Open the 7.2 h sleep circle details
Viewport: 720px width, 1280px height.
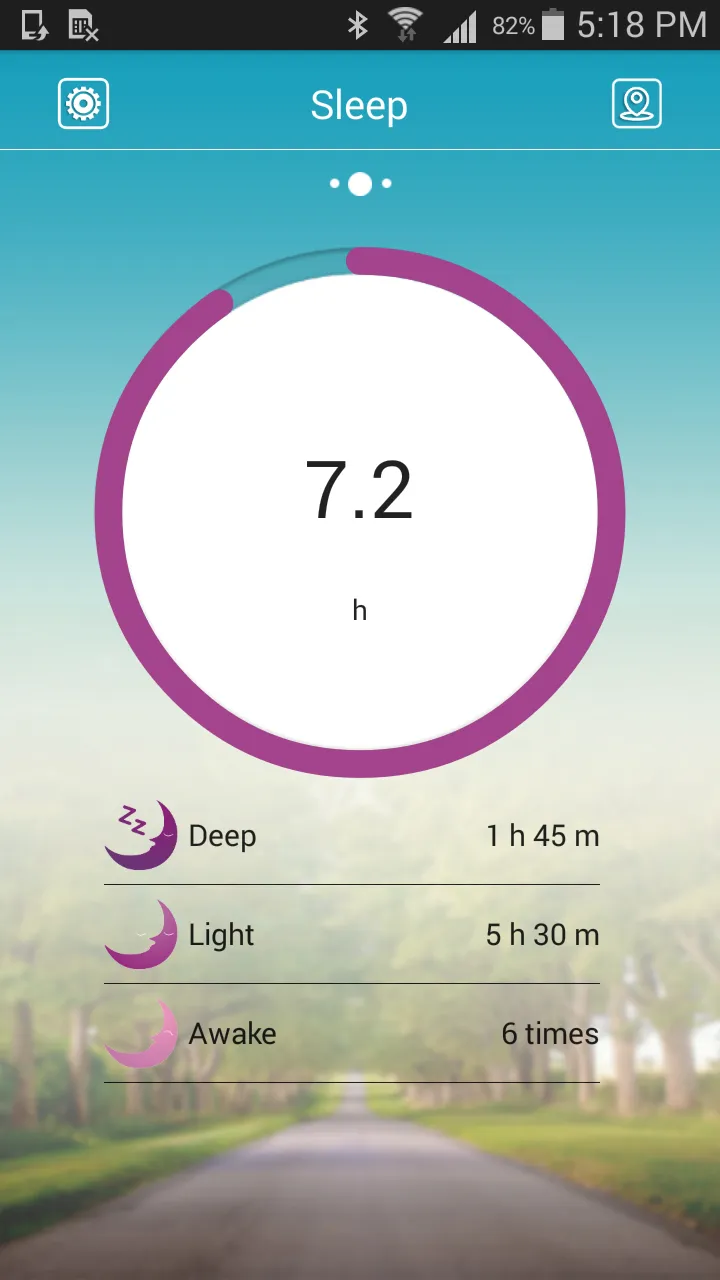click(x=360, y=512)
